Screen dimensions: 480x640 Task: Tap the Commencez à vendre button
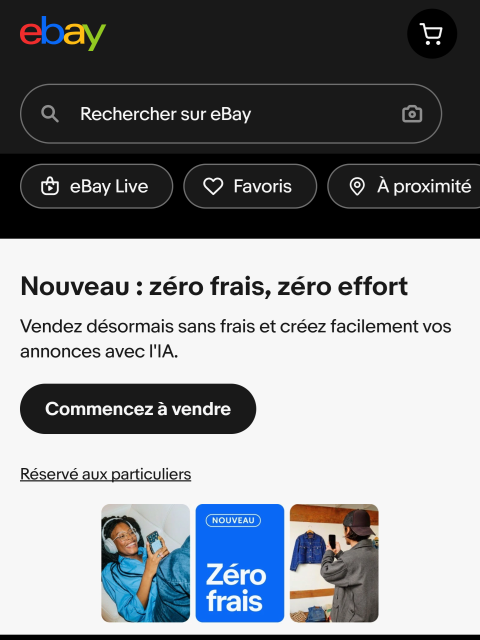click(x=138, y=409)
